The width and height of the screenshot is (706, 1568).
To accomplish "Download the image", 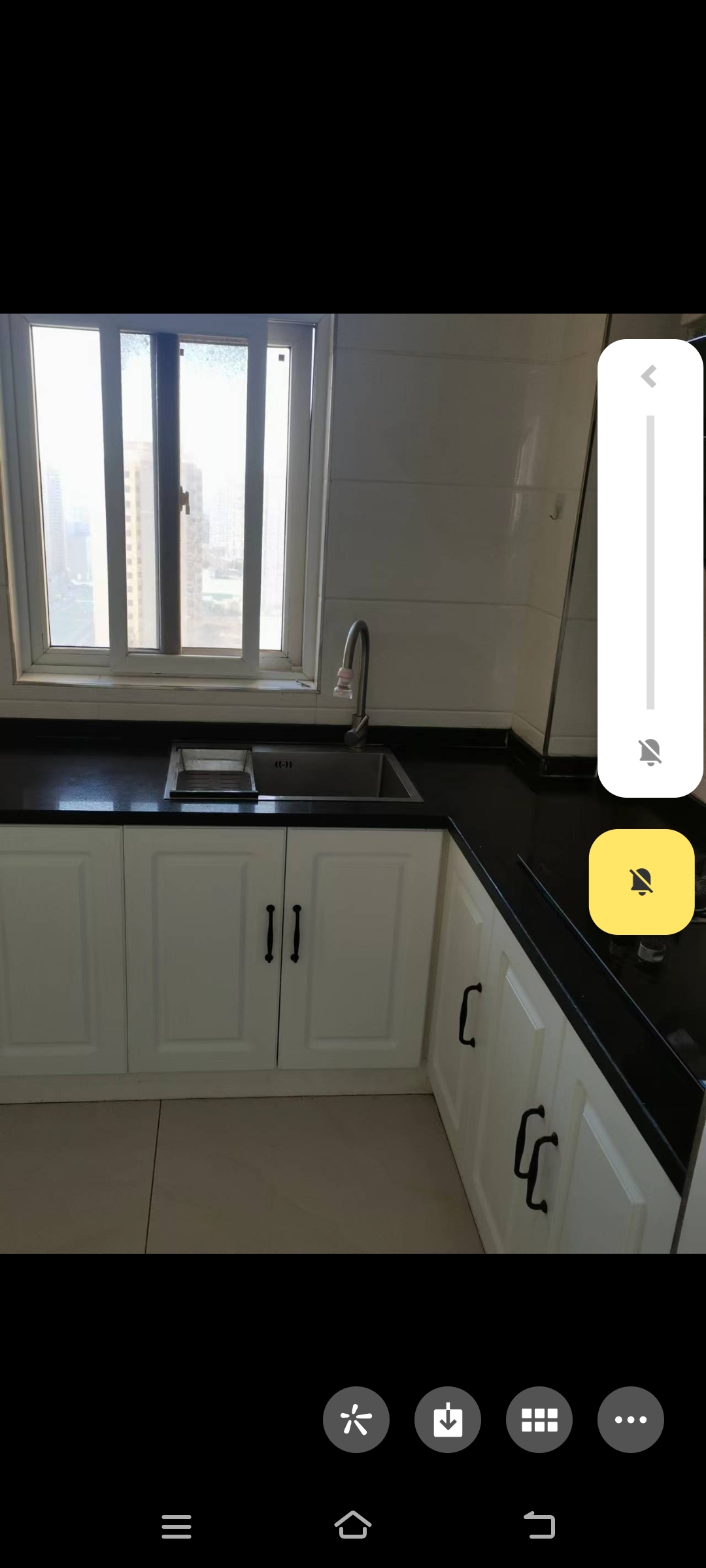I will pos(448,1420).
